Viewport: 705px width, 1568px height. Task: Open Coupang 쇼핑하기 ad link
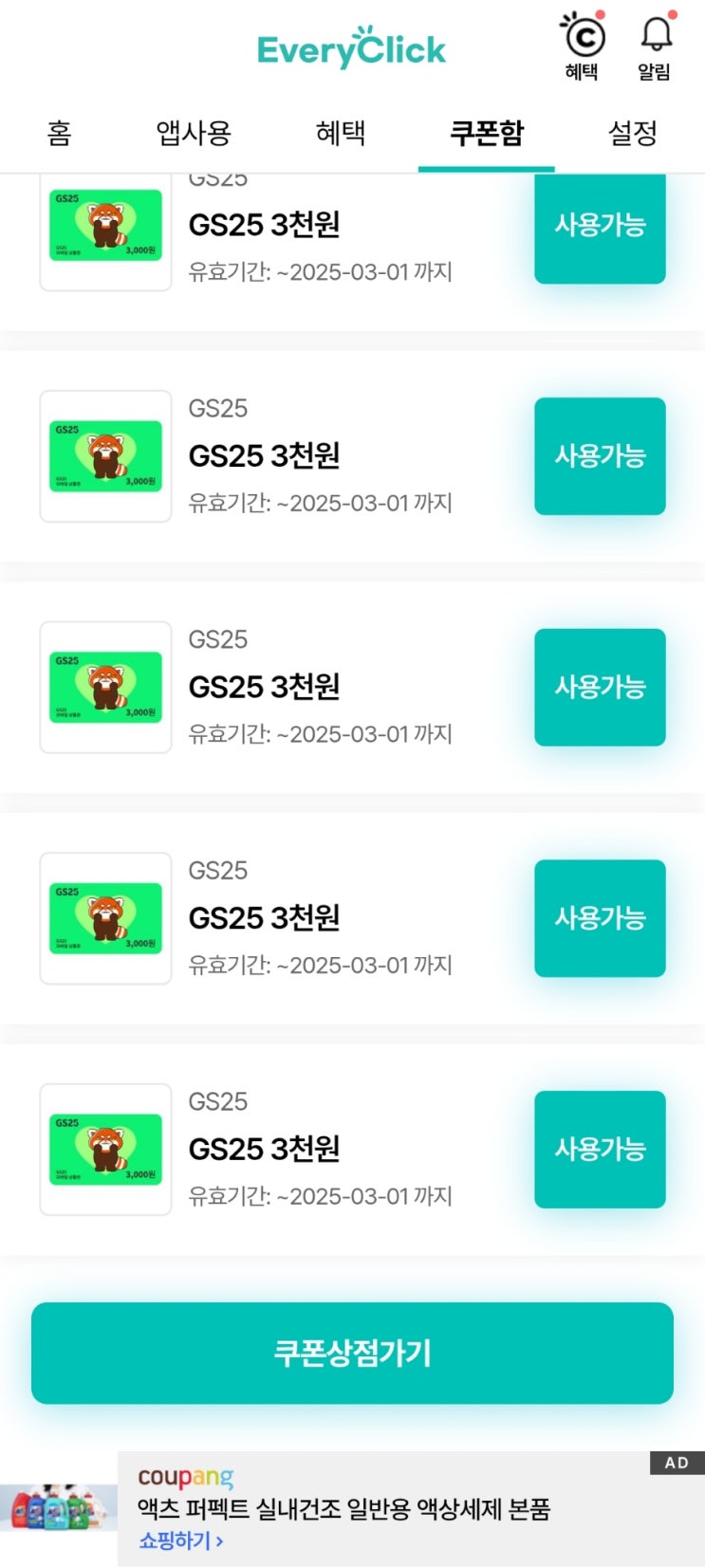[180, 1540]
